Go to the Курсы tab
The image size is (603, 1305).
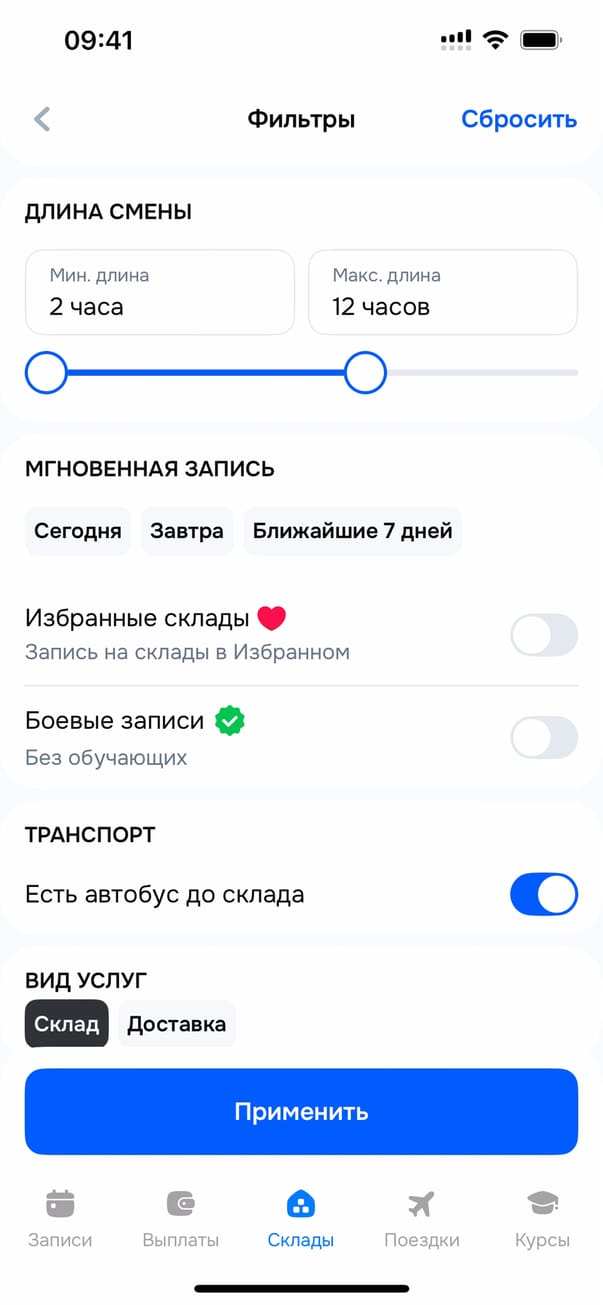(542, 1219)
